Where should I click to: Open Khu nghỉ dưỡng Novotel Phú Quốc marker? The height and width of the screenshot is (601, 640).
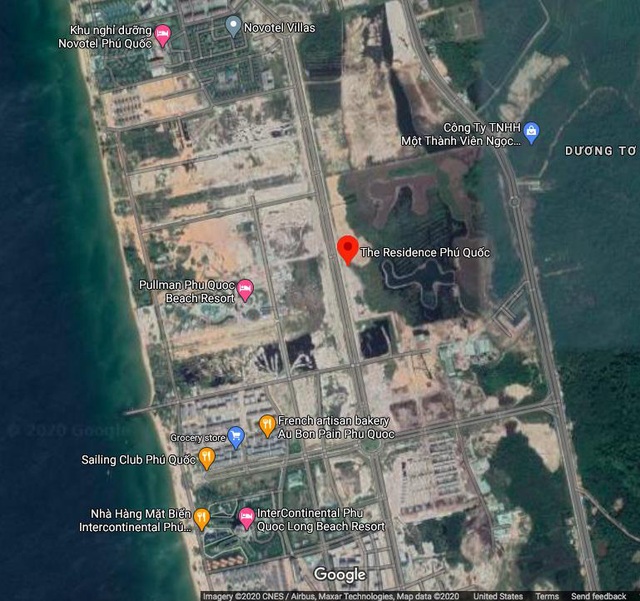click(163, 36)
